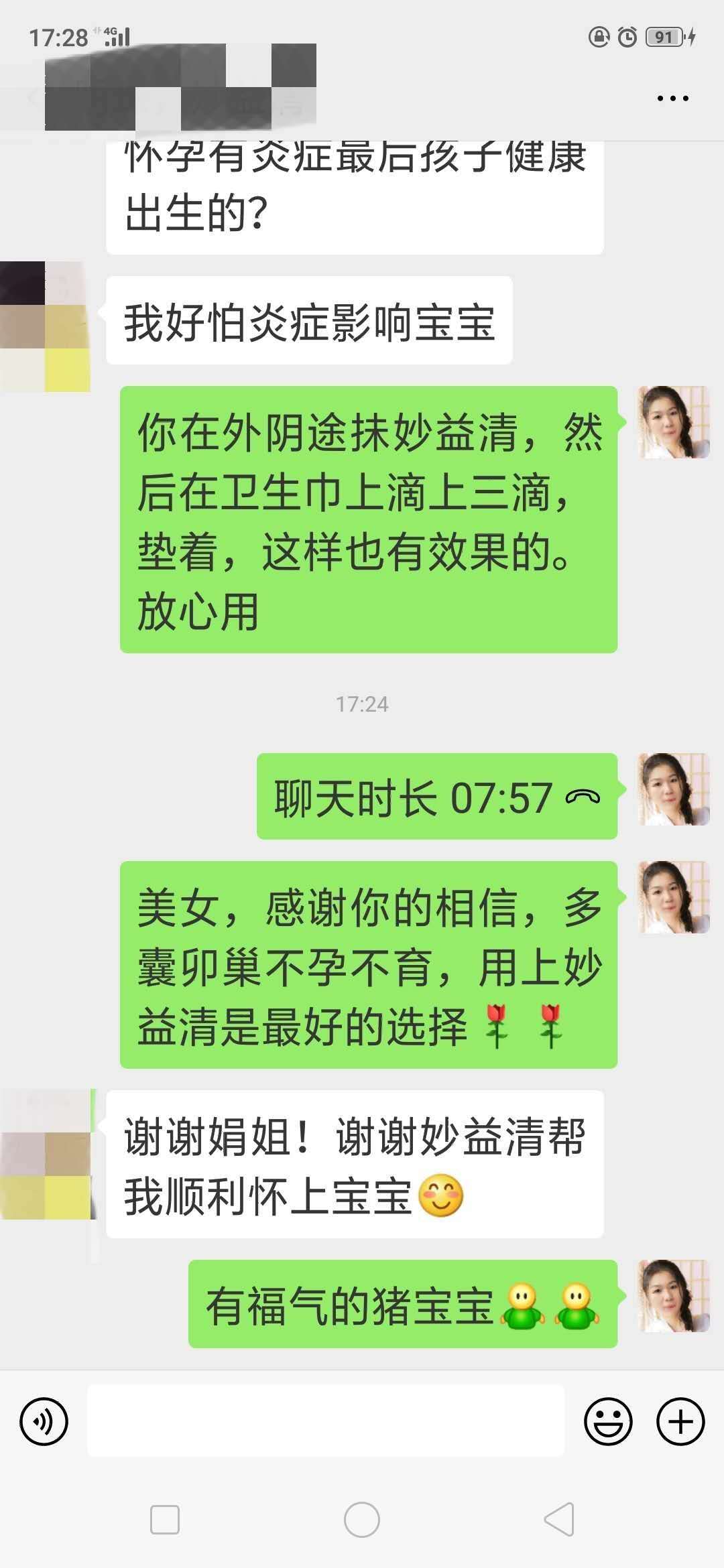Go to home screen via circle button
724x1568 pixels.
[x=362, y=1519]
